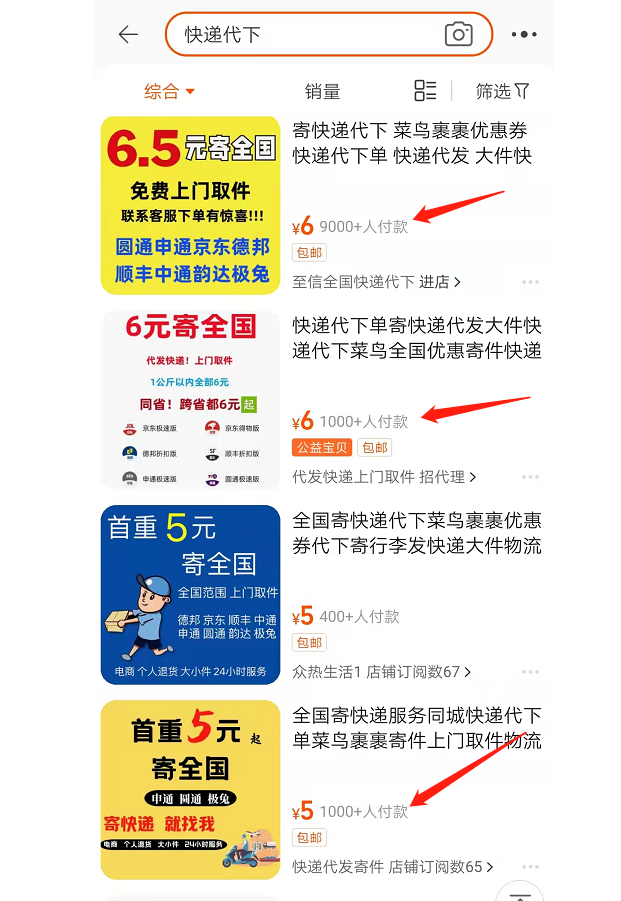More options for the 至信全国快递代下 item
621x901 pixels.
coord(530,282)
